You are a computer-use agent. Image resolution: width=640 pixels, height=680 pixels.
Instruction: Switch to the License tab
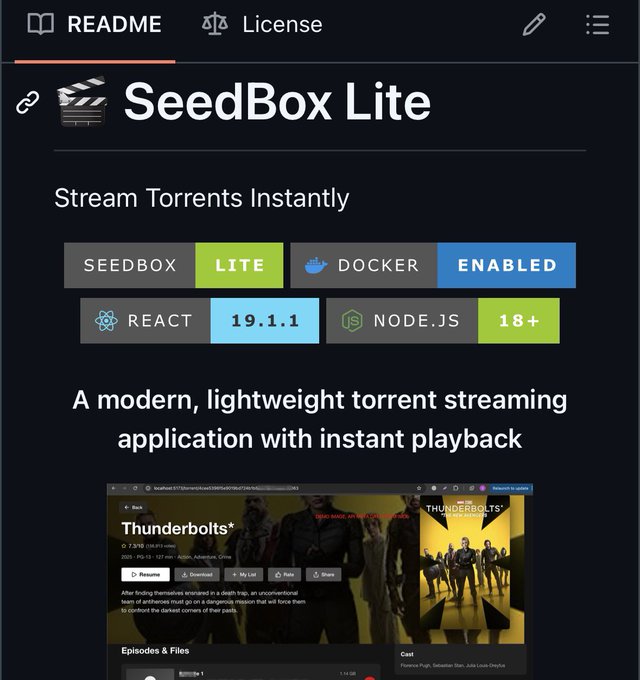tap(262, 24)
